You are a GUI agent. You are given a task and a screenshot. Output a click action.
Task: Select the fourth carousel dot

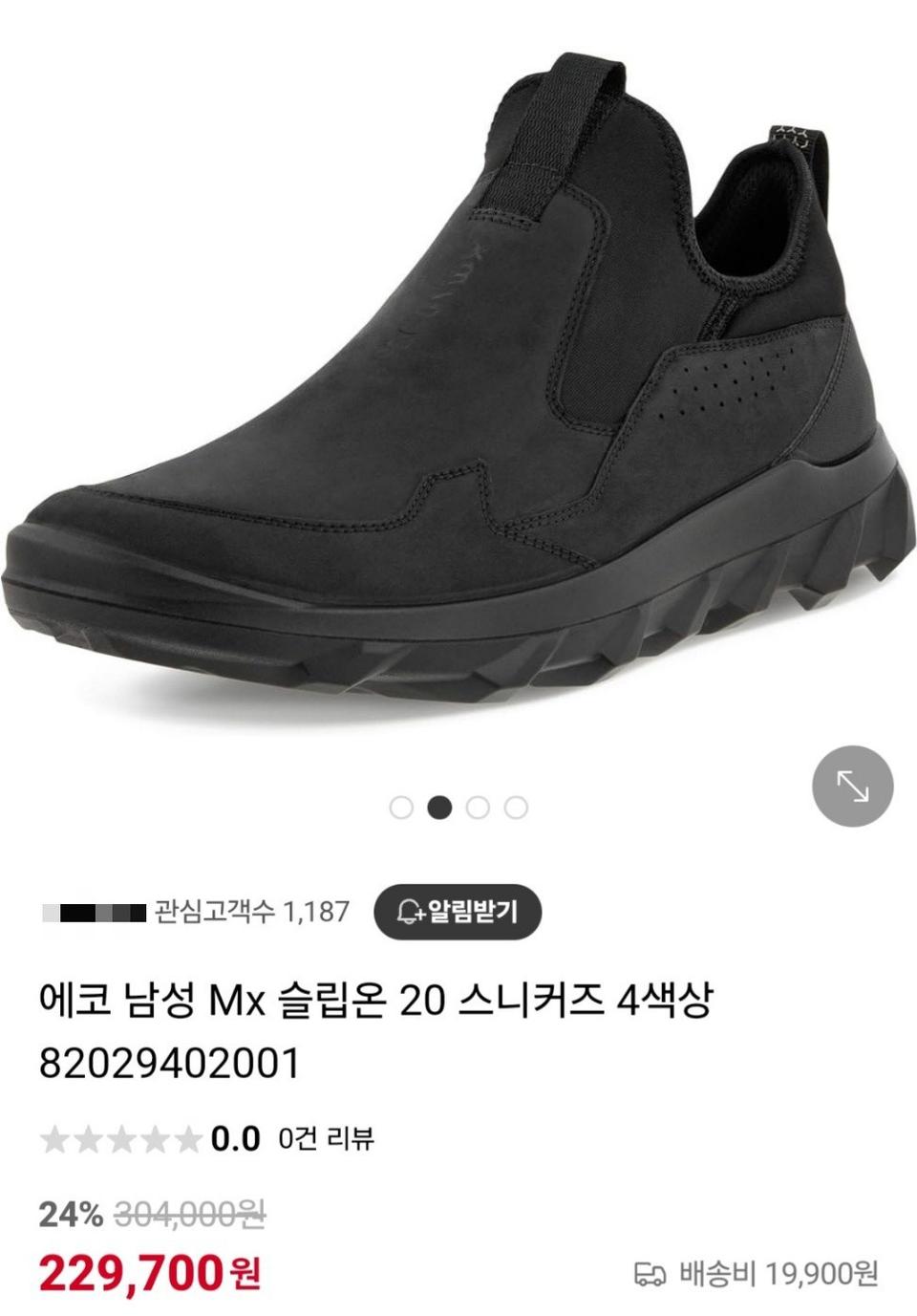(517, 808)
